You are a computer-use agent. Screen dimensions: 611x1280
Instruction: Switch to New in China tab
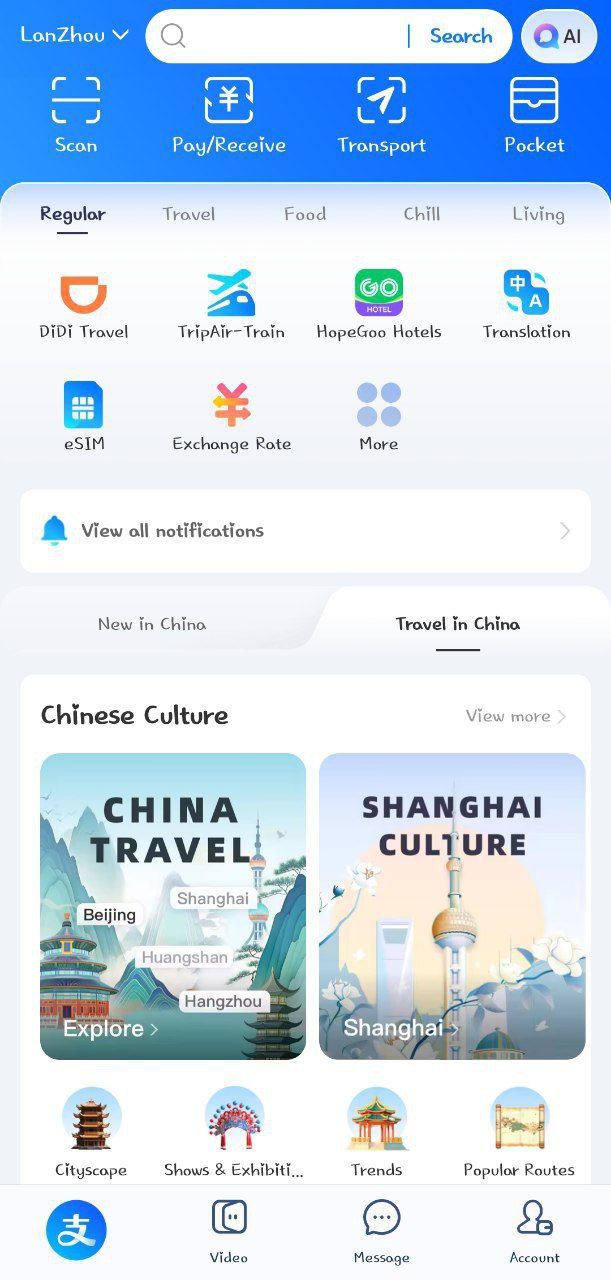tap(152, 624)
